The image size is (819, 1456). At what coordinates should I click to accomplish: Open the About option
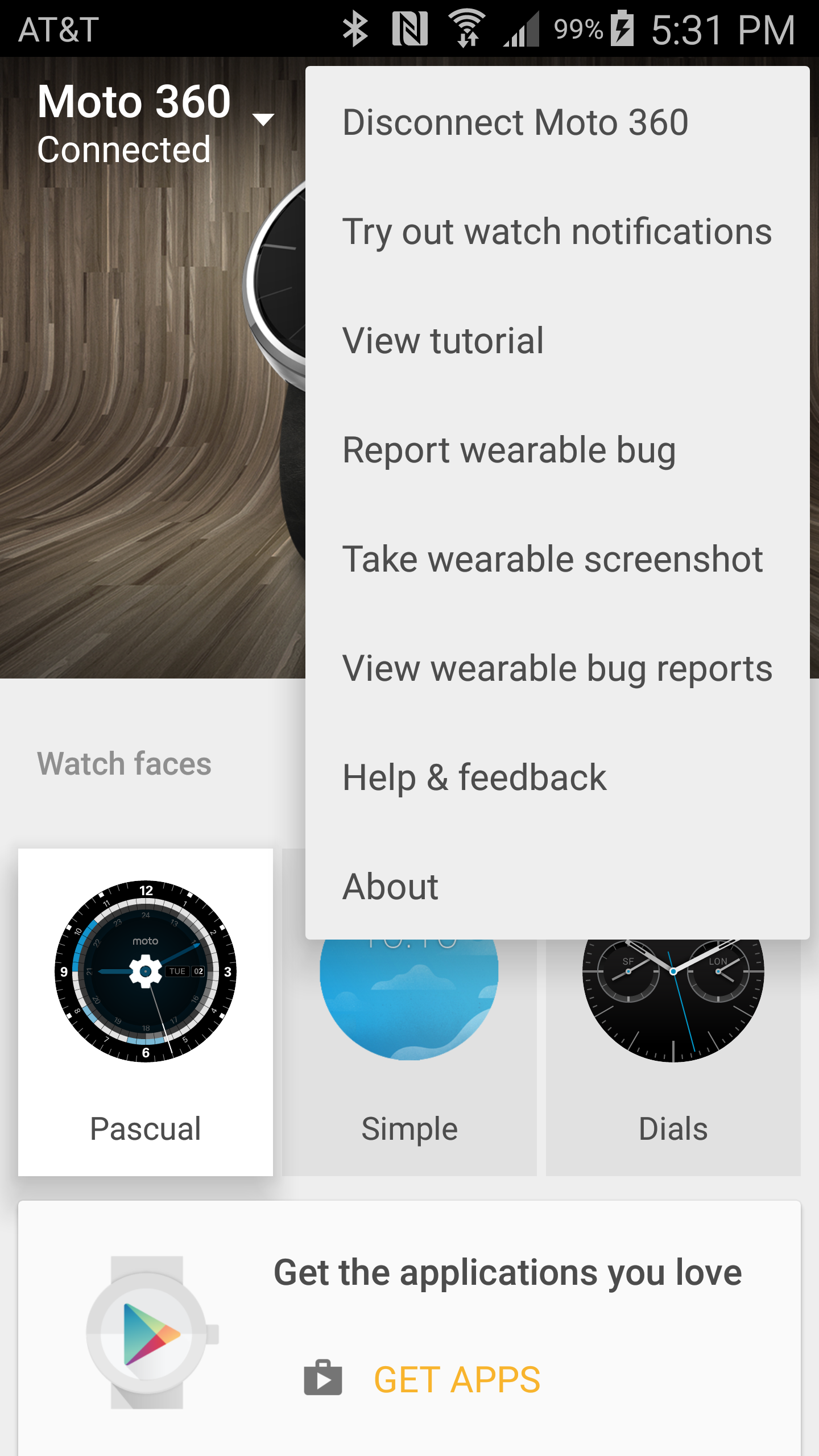pyautogui.click(x=557, y=887)
